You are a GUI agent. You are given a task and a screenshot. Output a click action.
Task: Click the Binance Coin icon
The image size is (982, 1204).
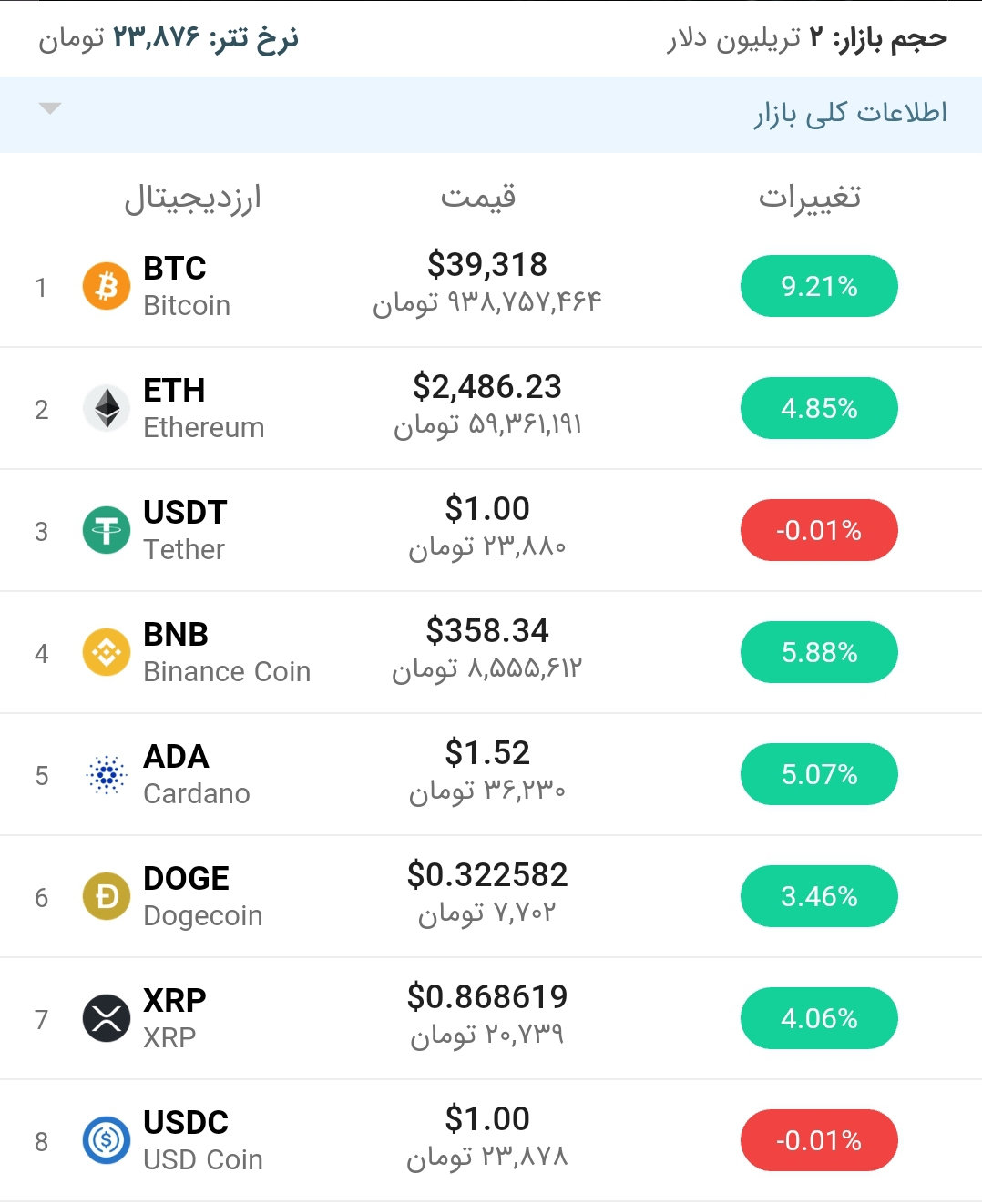(106, 652)
